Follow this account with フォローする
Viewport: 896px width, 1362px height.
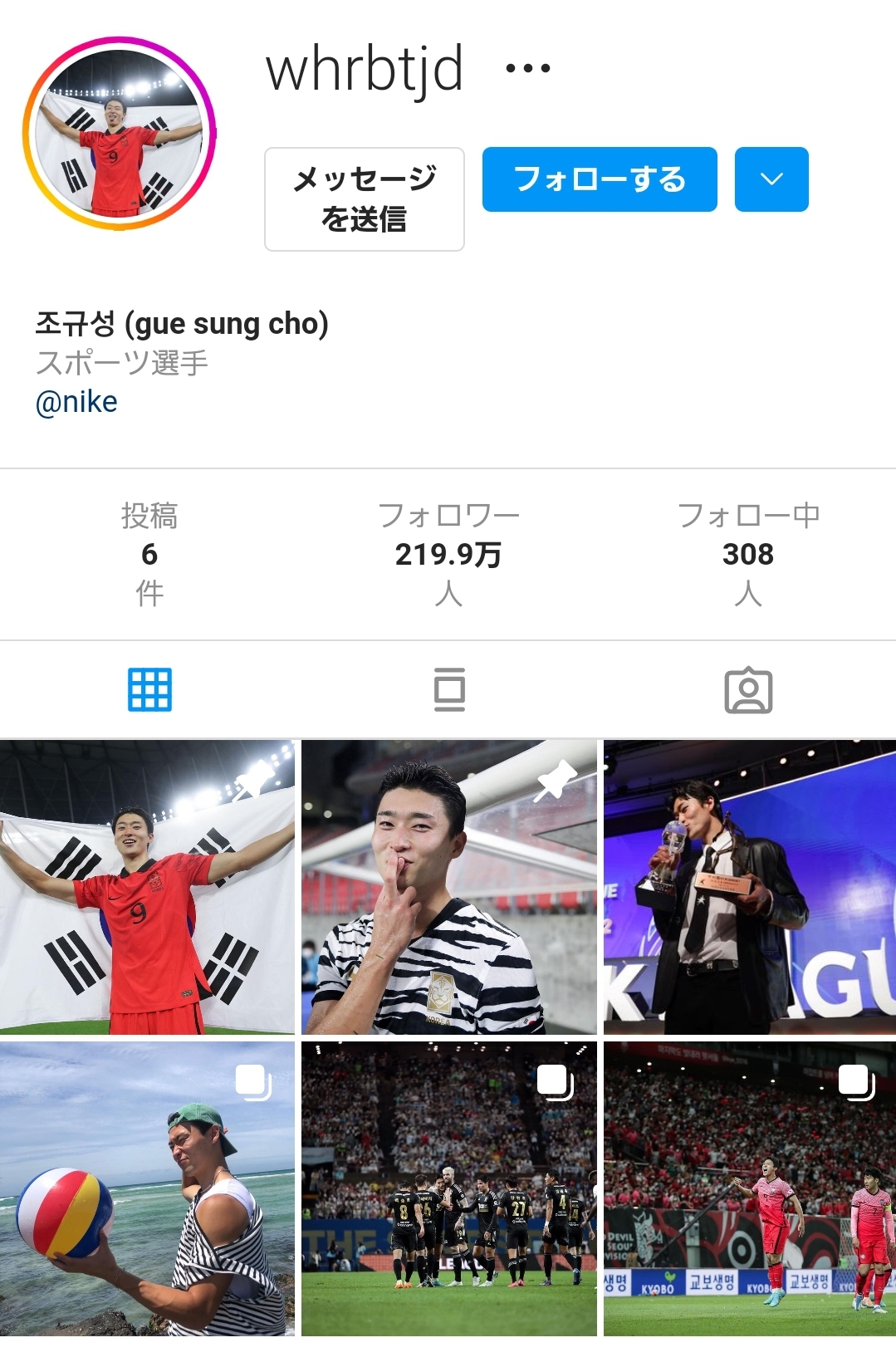(600, 179)
